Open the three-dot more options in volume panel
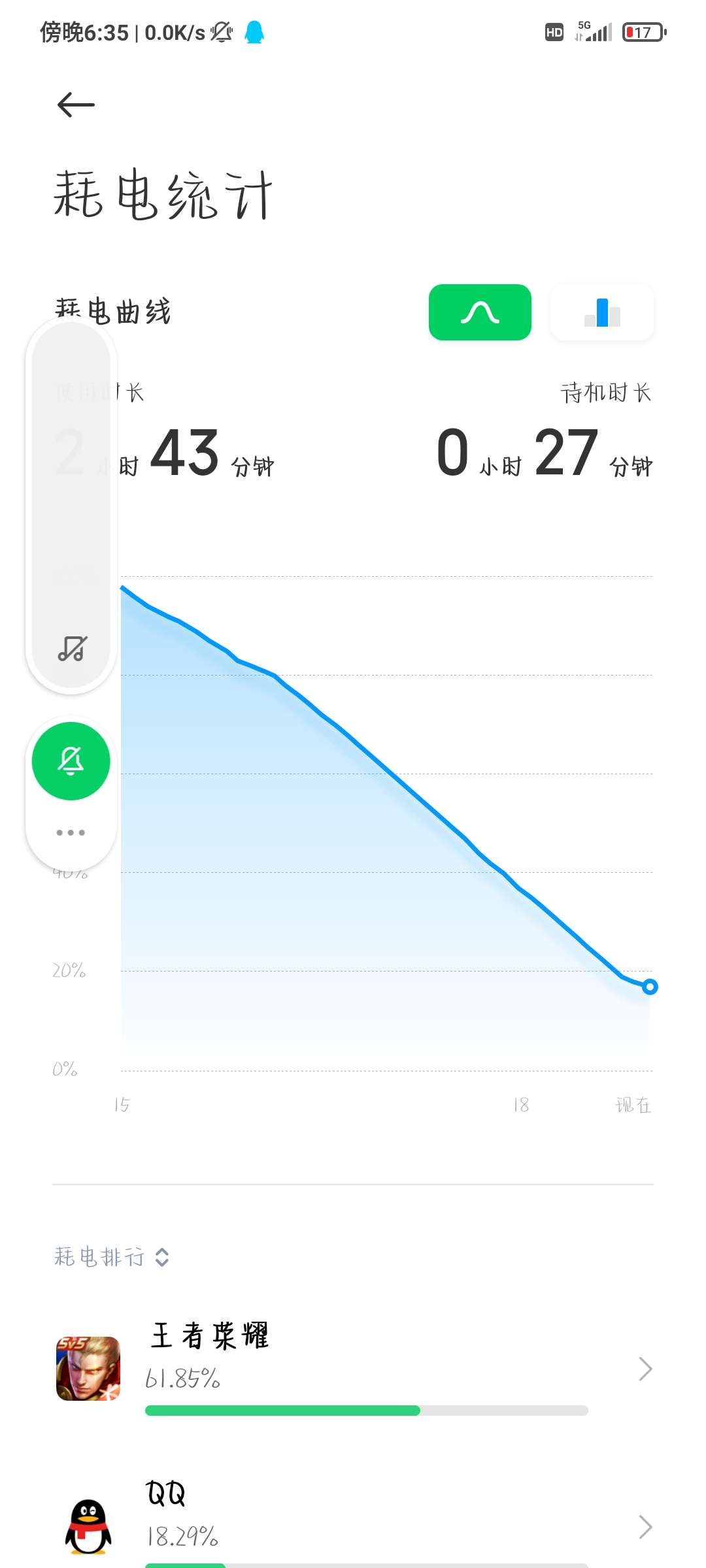 coord(71,832)
